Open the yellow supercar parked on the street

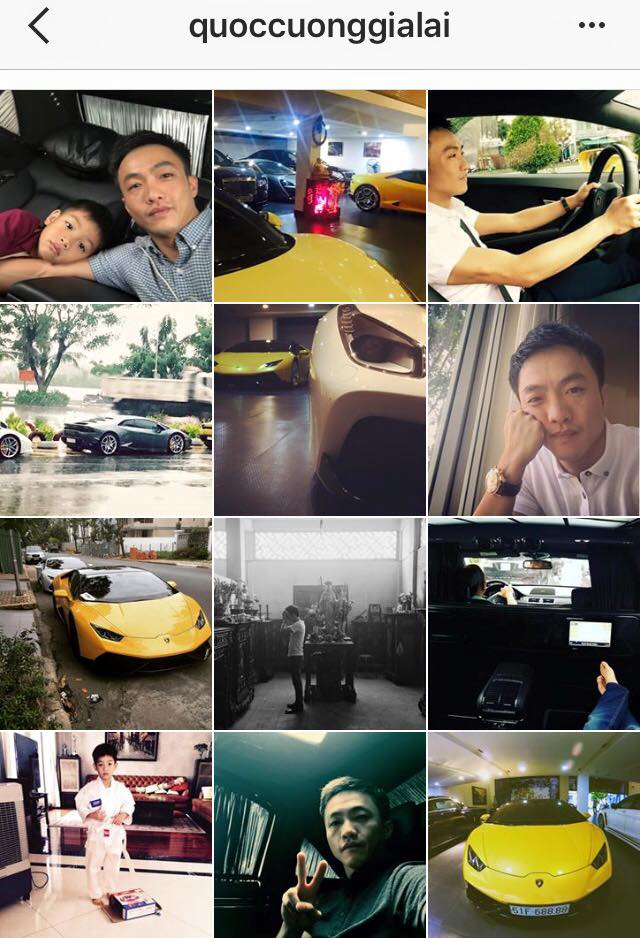[x=106, y=624]
